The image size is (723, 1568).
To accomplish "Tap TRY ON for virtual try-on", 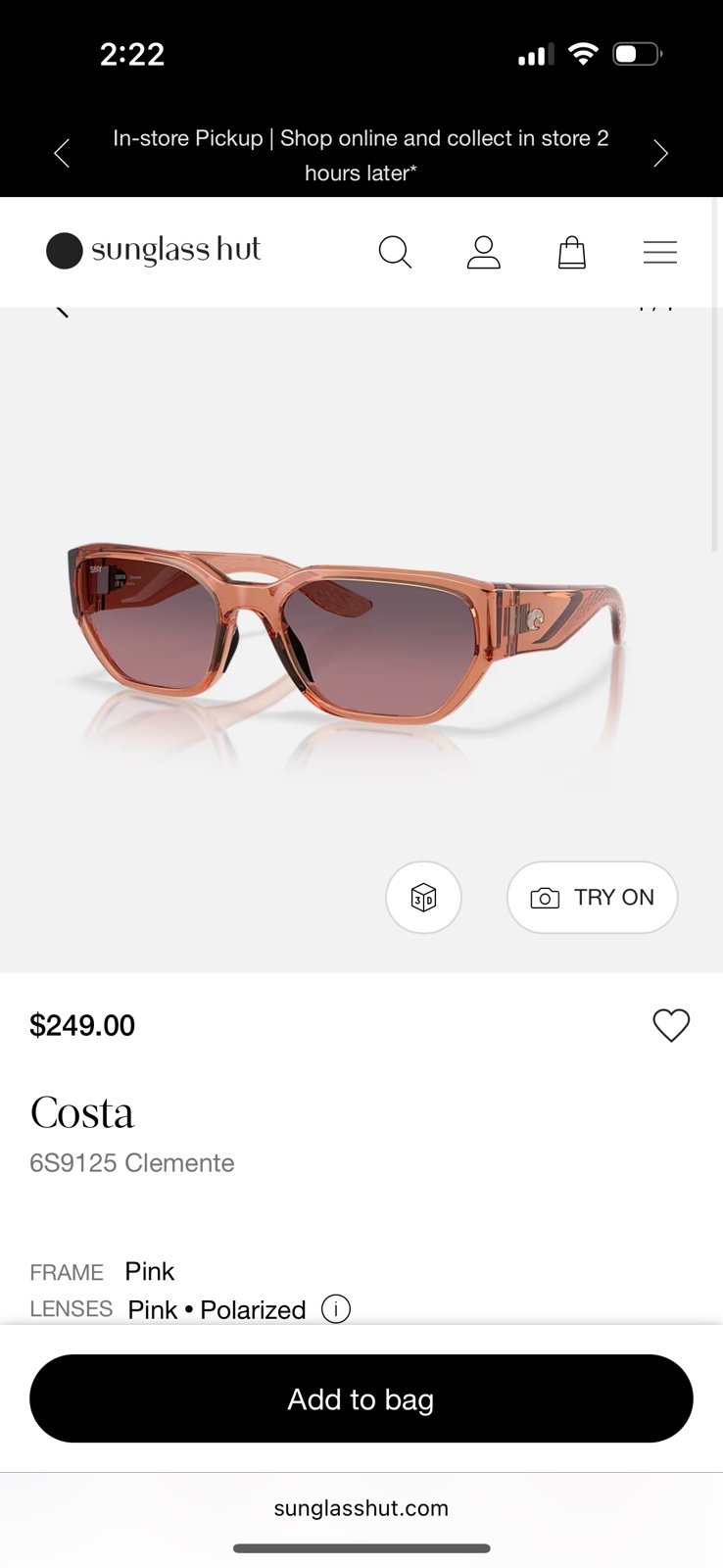I will coord(593,897).
